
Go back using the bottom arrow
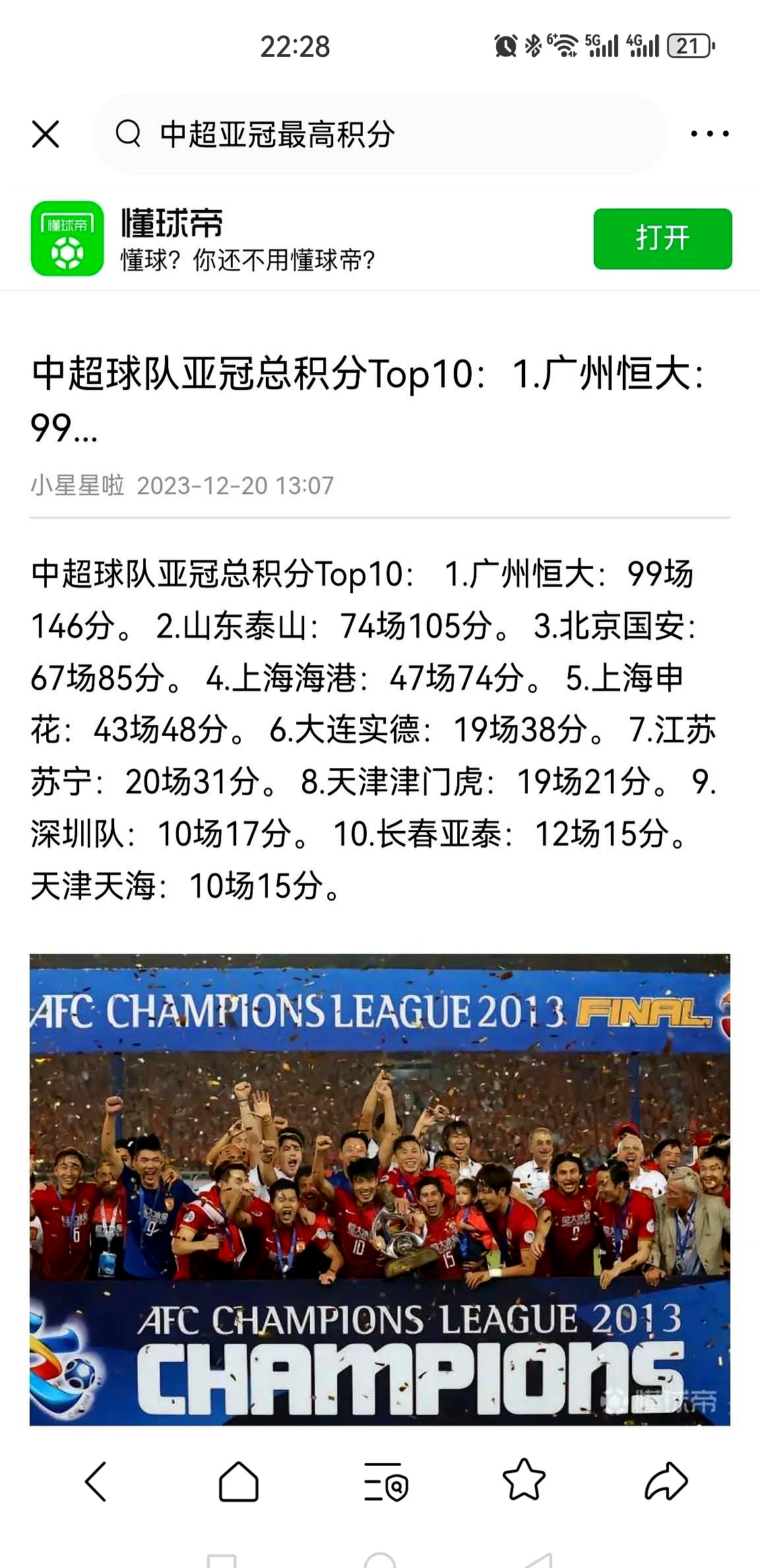96,1482
